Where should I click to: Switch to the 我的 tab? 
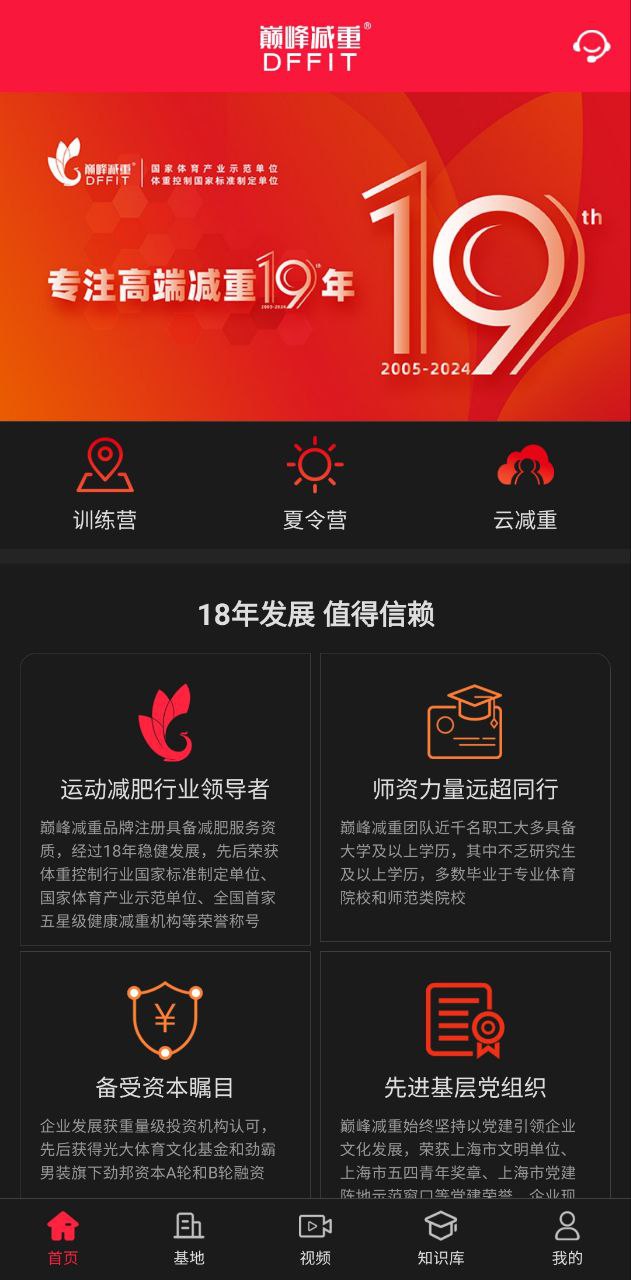click(567, 1238)
